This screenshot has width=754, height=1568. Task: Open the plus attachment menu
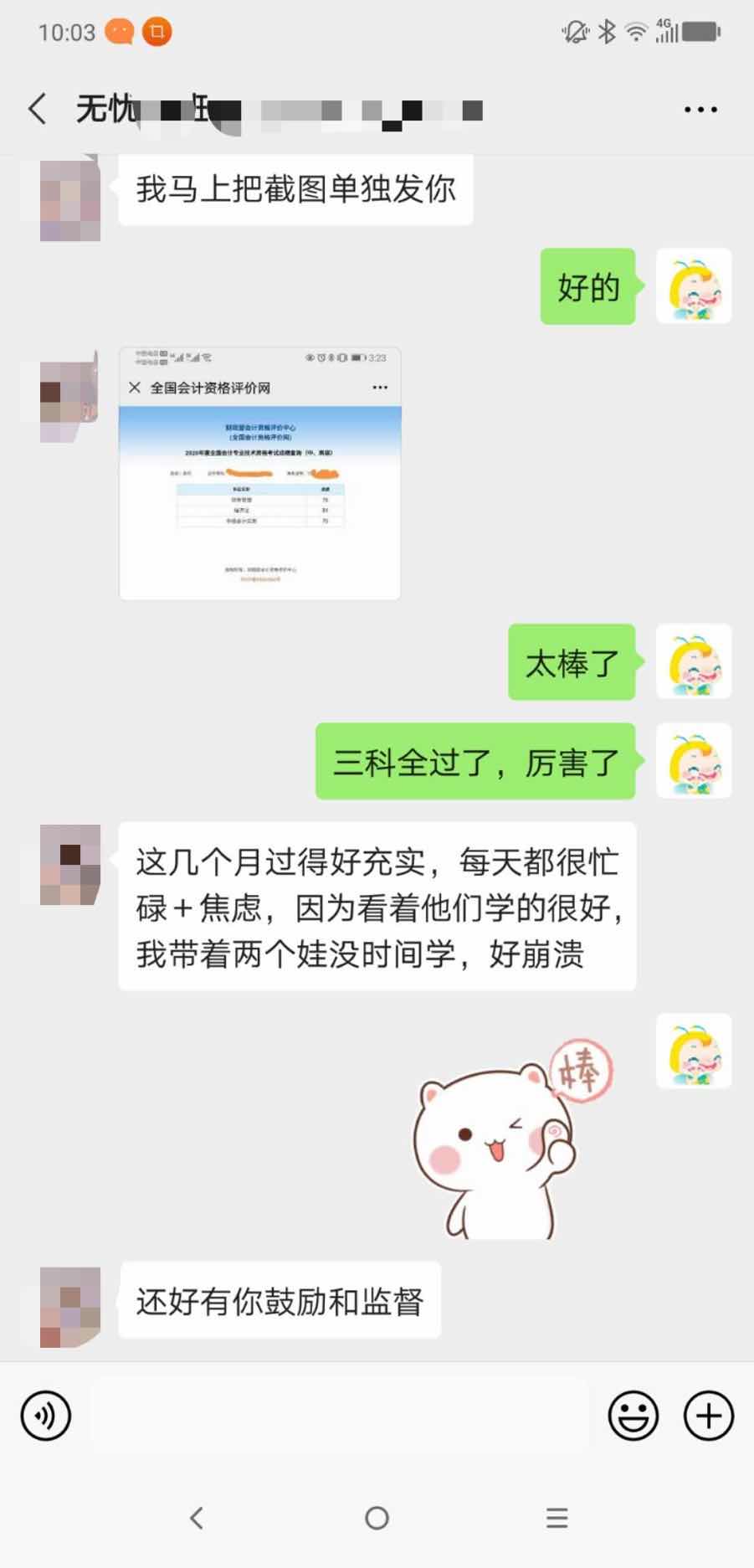(x=708, y=1416)
